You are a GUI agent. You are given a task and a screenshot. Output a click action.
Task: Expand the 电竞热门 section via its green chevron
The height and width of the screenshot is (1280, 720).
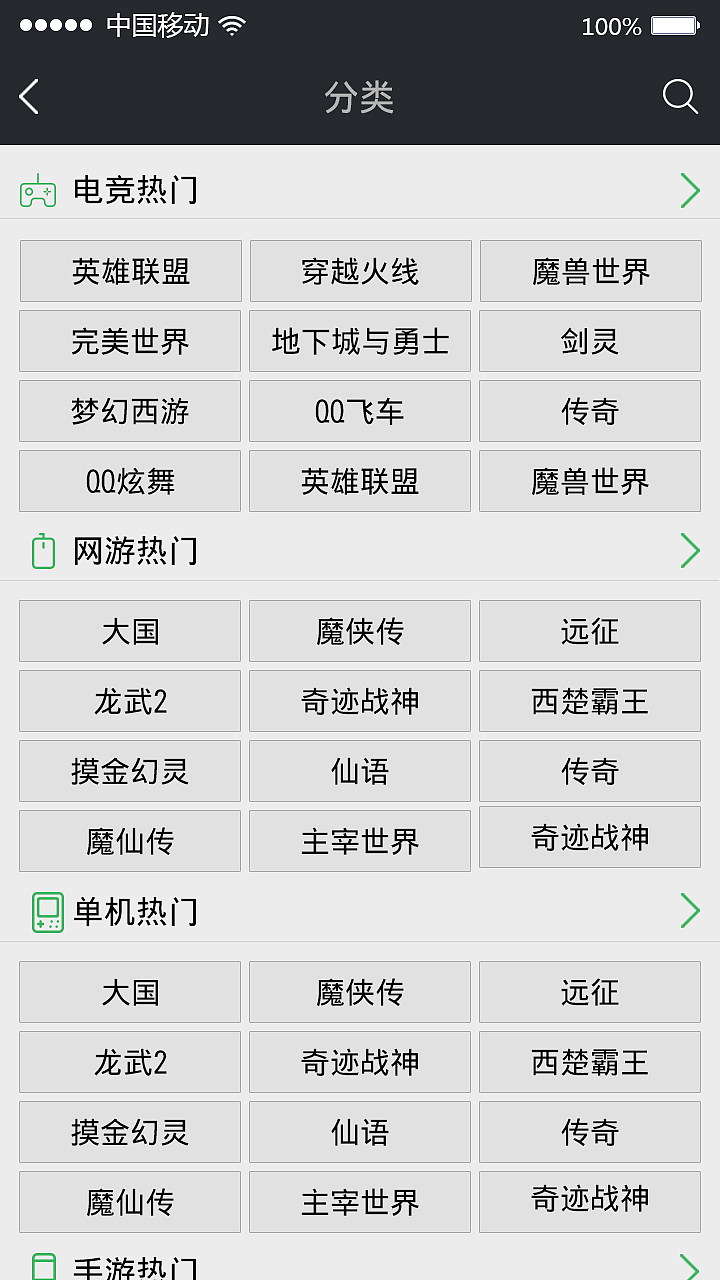coord(690,191)
